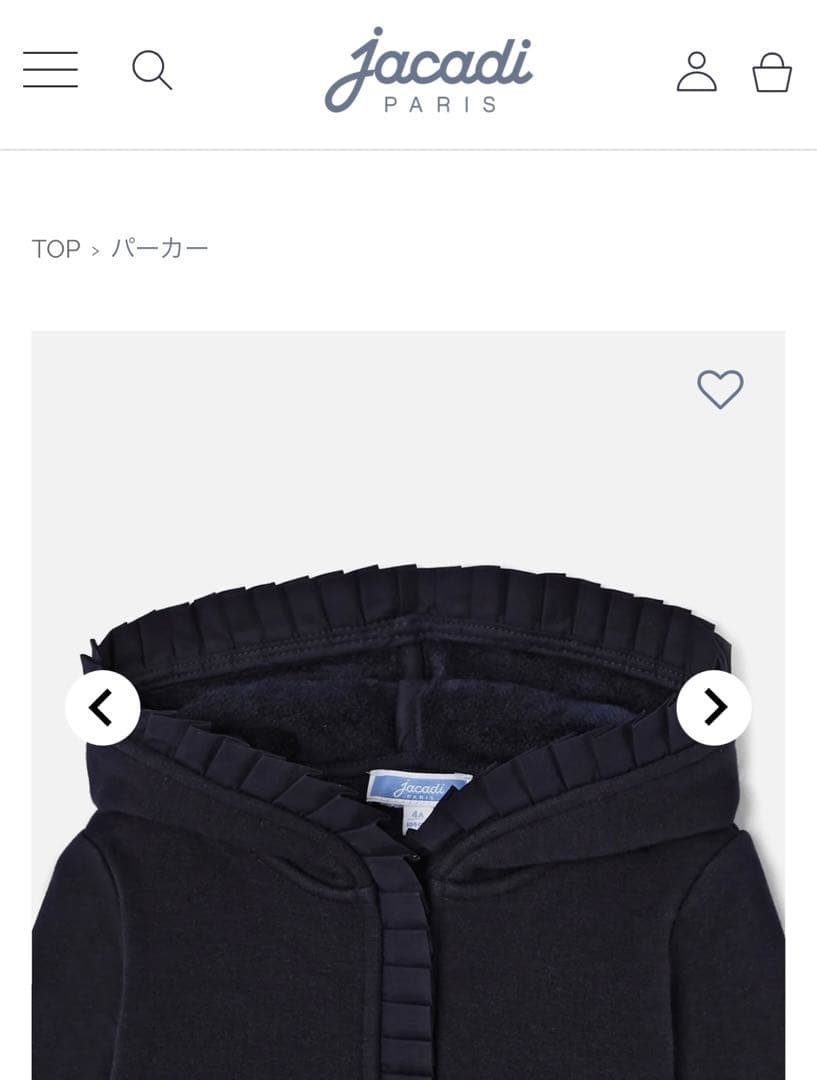This screenshot has height=1080, width=817.
Task: Open the TOP breadcrumb menu entry
Action: [x=55, y=247]
